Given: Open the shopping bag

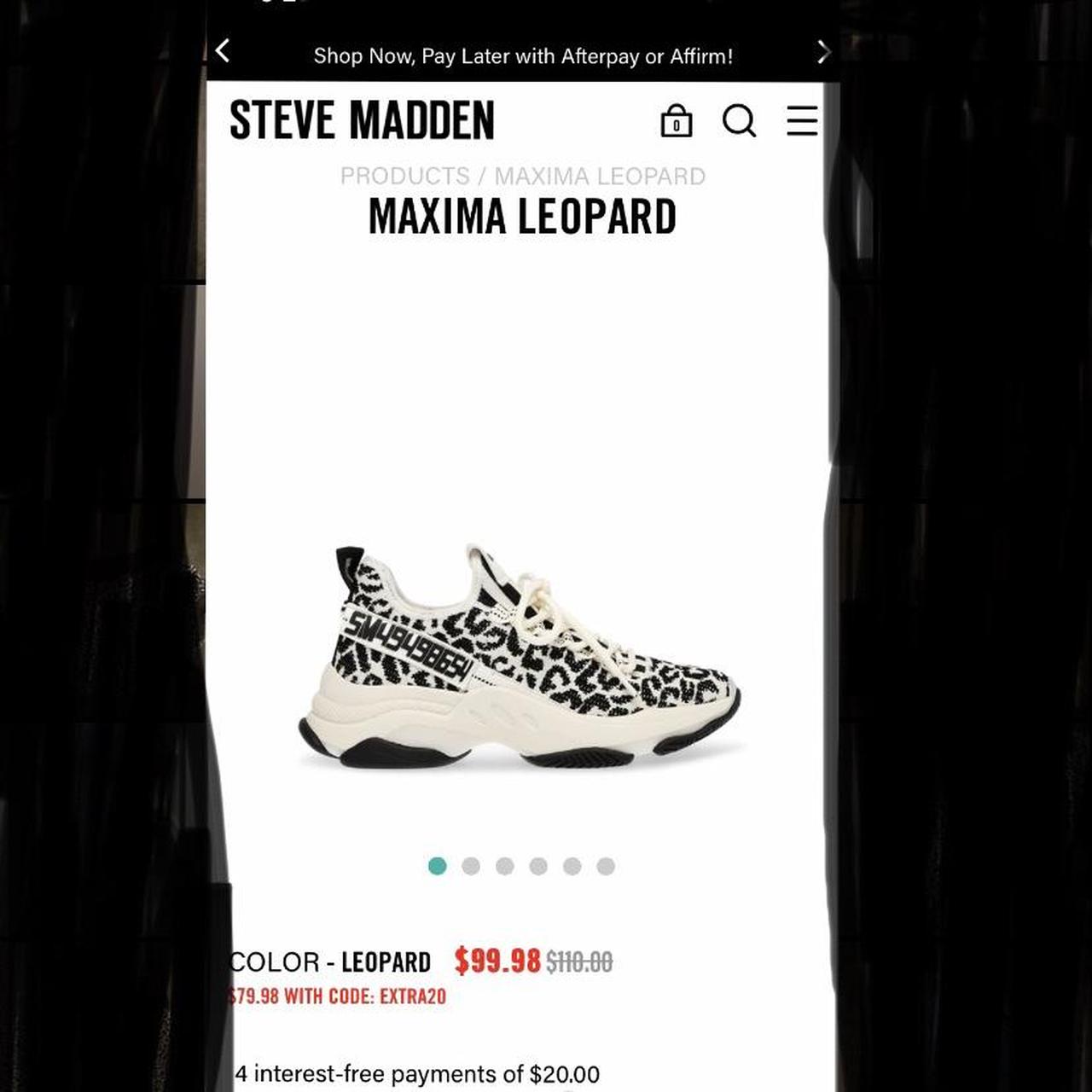Looking at the screenshot, I should point(677,121).
